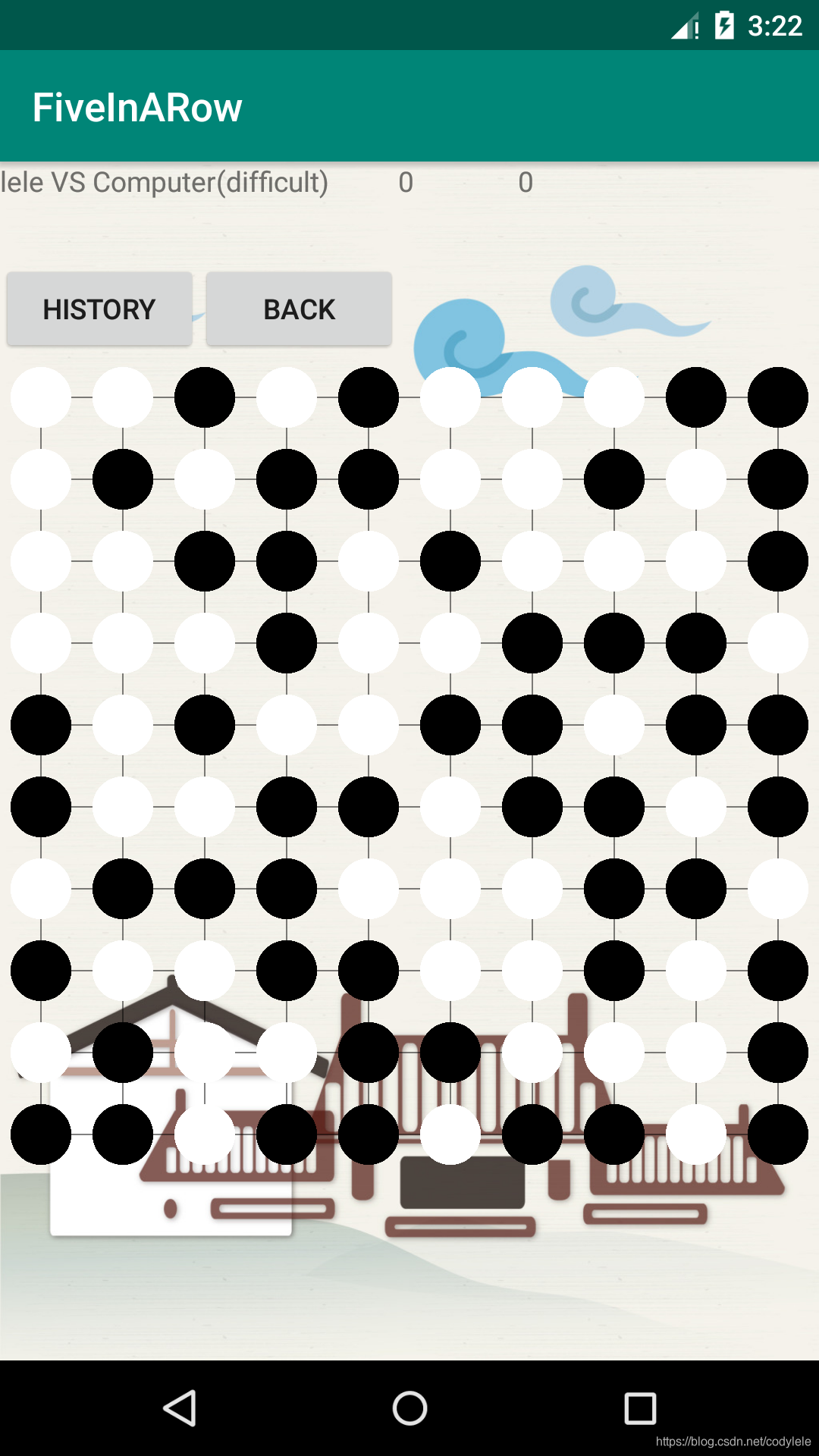Open the HISTORY button

[99, 309]
